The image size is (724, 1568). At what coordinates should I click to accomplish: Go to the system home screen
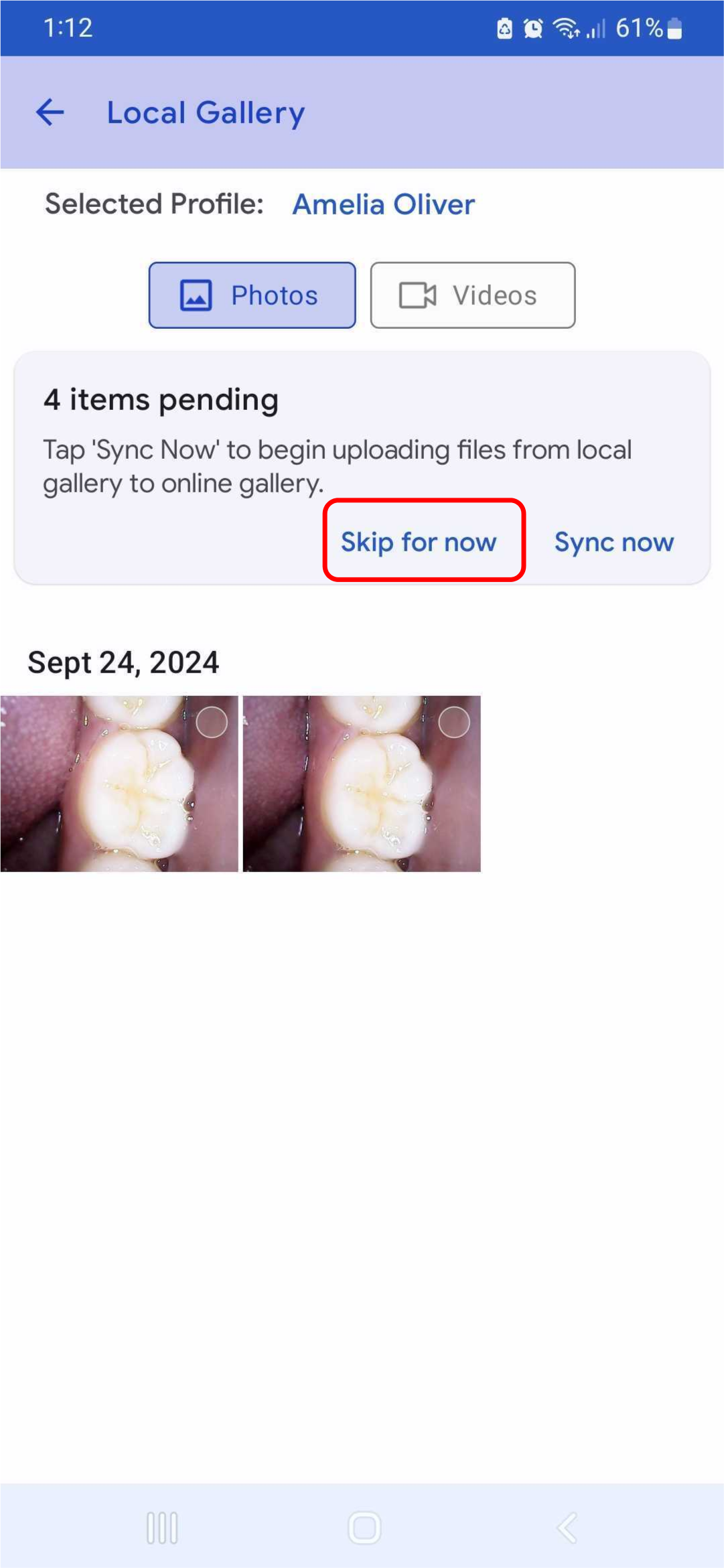(364, 1528)
